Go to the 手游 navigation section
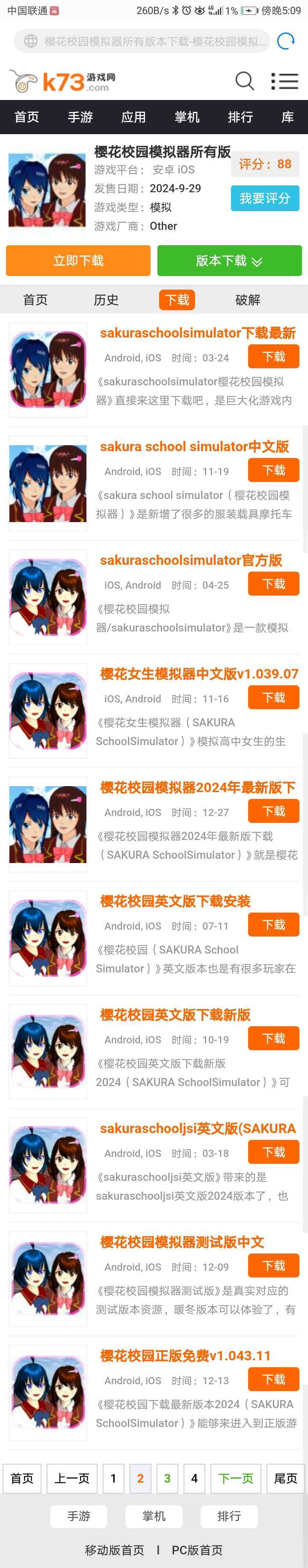308x1568 pixels. click(x=80, y=117)
